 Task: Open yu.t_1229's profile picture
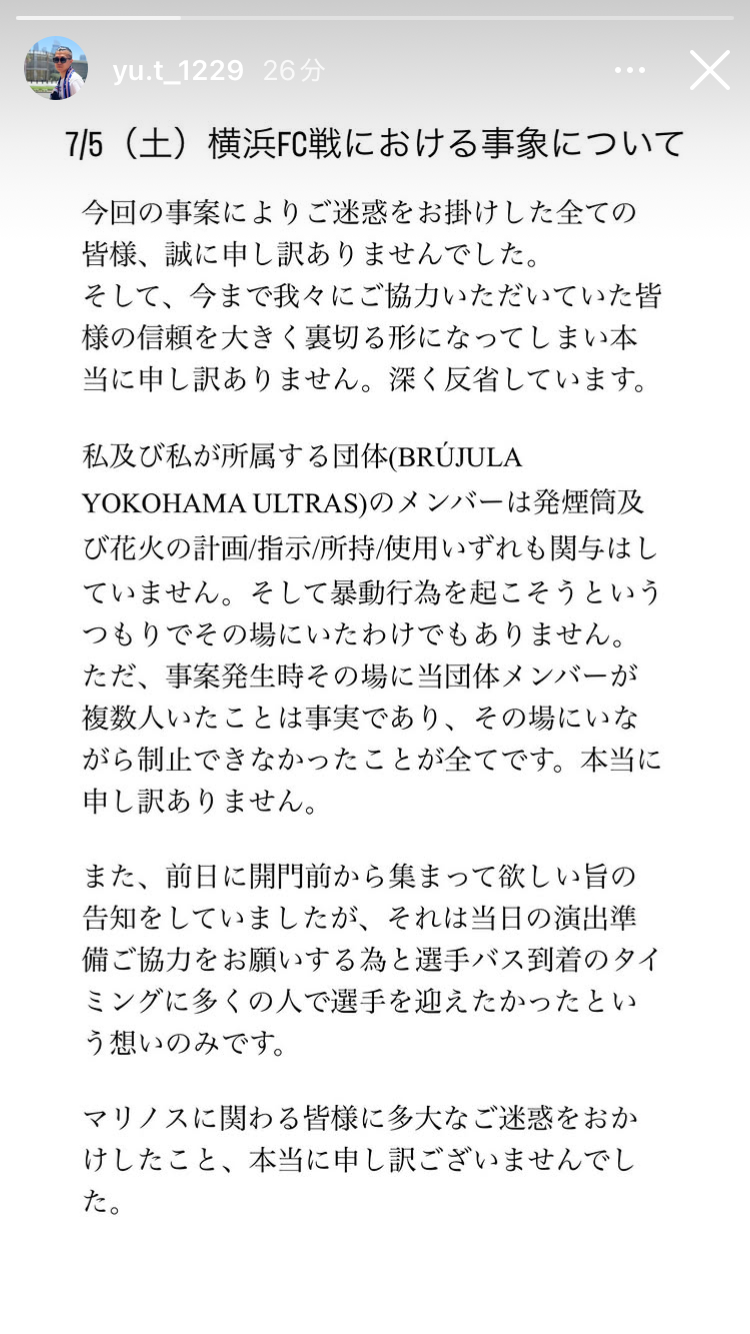pyautogui.click(x=56, y=69)
